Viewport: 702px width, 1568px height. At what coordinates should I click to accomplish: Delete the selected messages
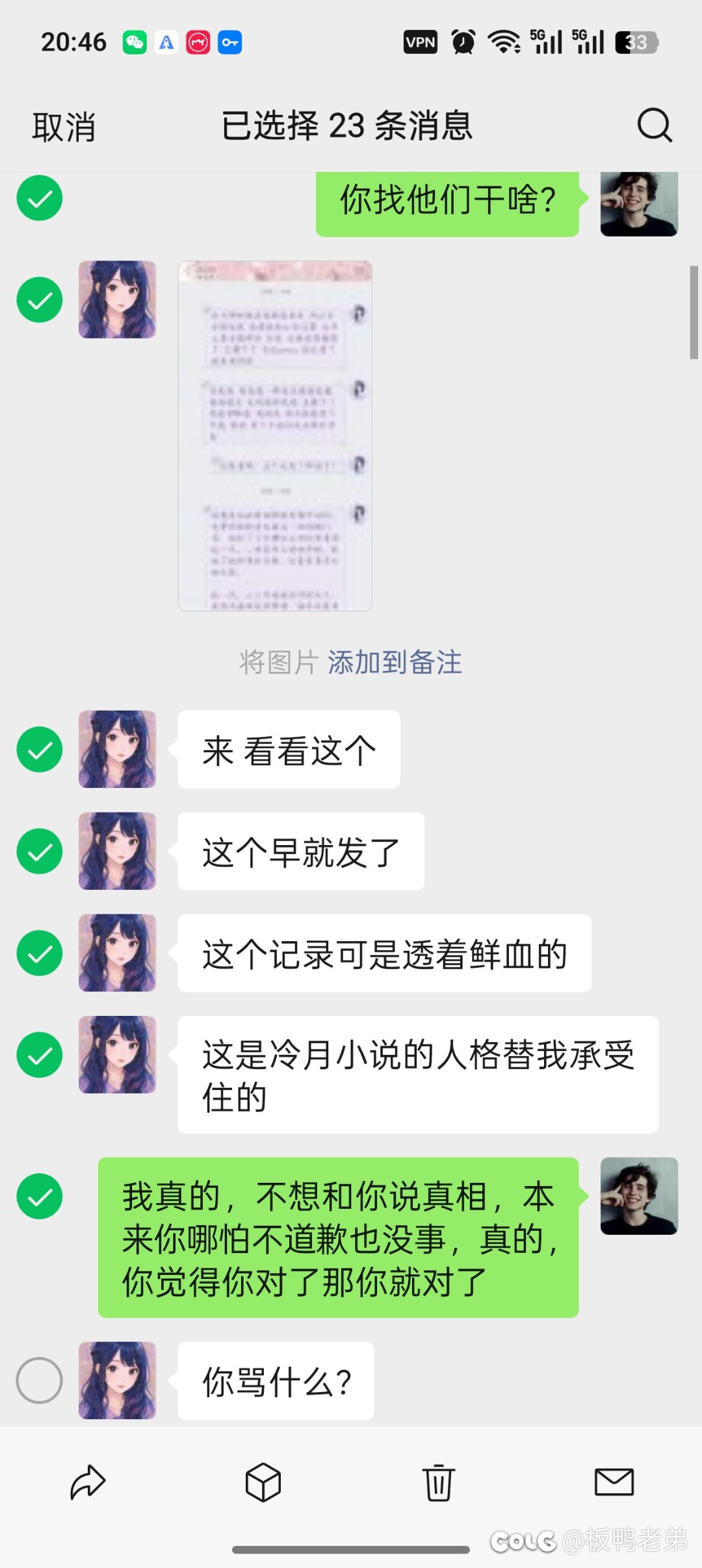439,1482
